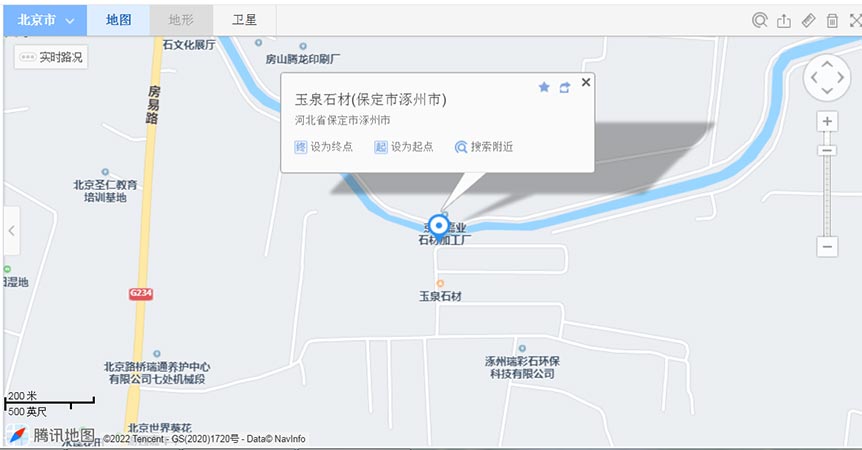Set 玉泉石材 as destination (设为终点)
The height and width of the screenshot is (450, 862).
[x=323, y=147]
